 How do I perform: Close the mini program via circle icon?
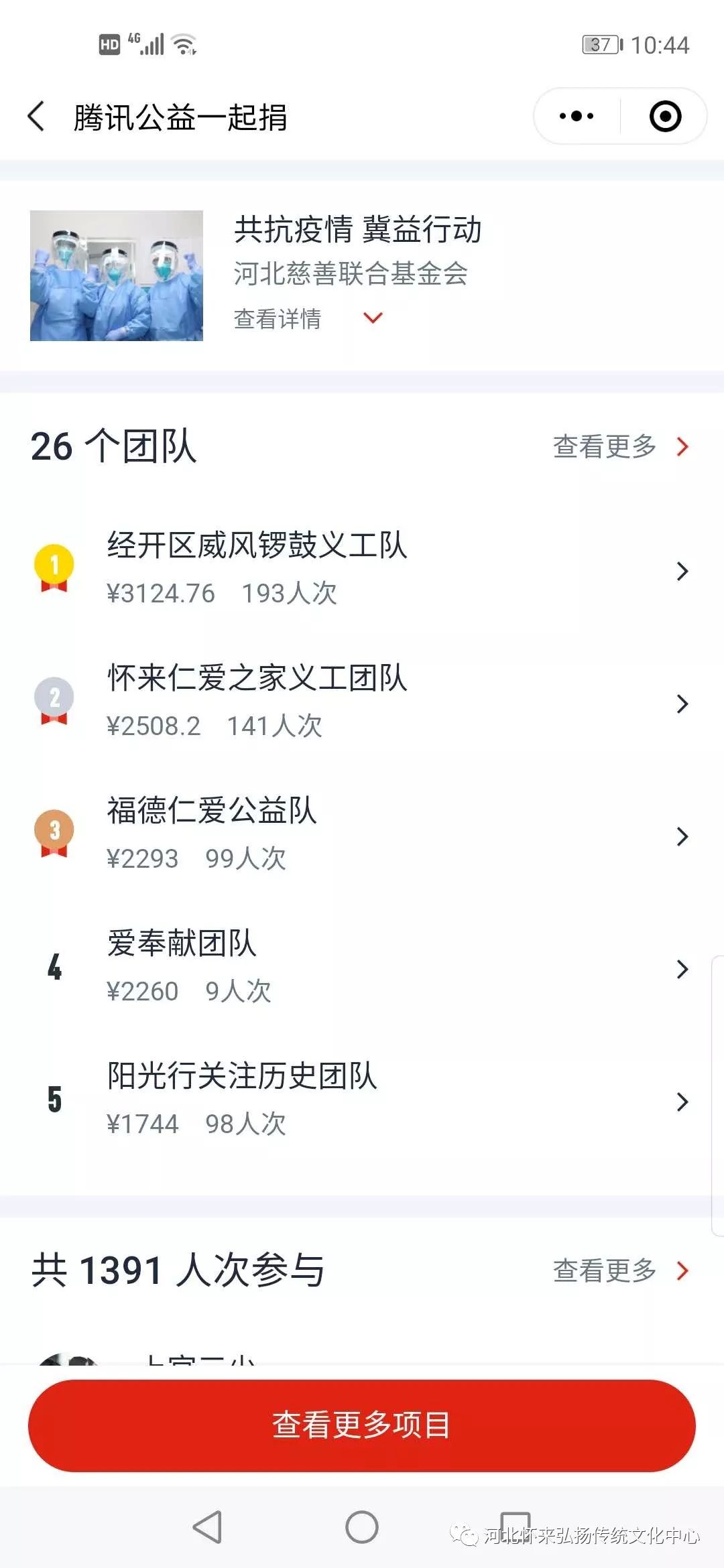665,117
